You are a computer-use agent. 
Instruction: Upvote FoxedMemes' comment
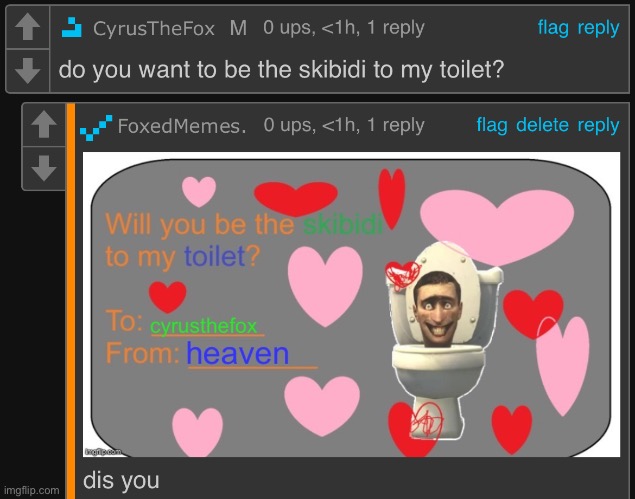point(43,125)
